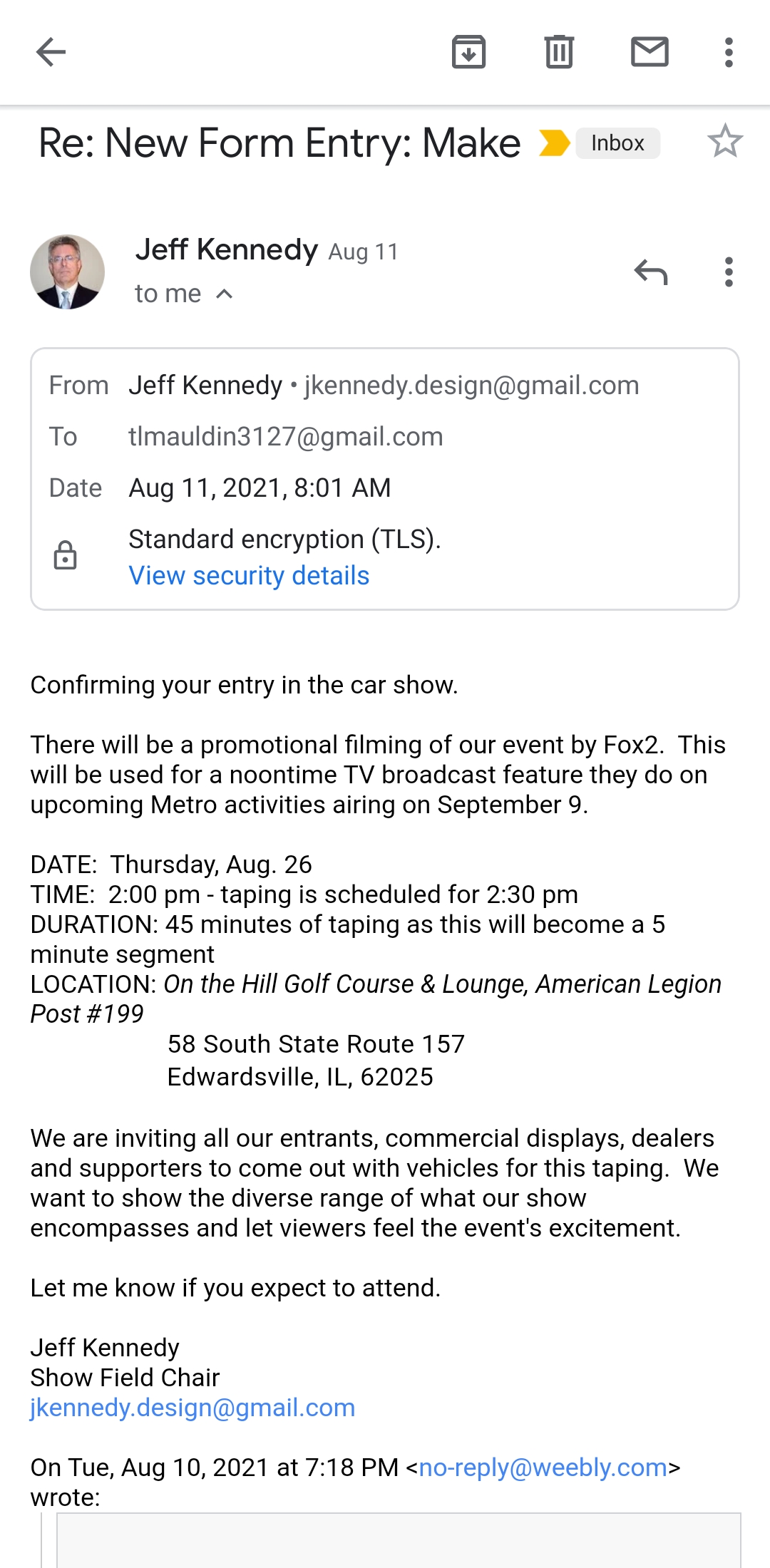Open the top app bar overflow menu
Viewport: 770px width, 1568px height.
pos(728,52)
